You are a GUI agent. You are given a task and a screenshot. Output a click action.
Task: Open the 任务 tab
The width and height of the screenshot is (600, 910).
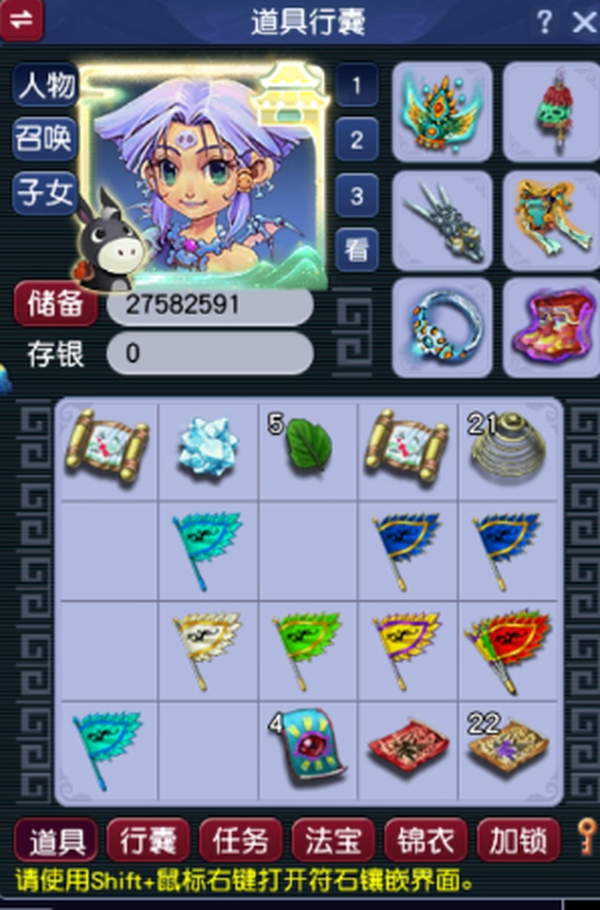[240, 840]
